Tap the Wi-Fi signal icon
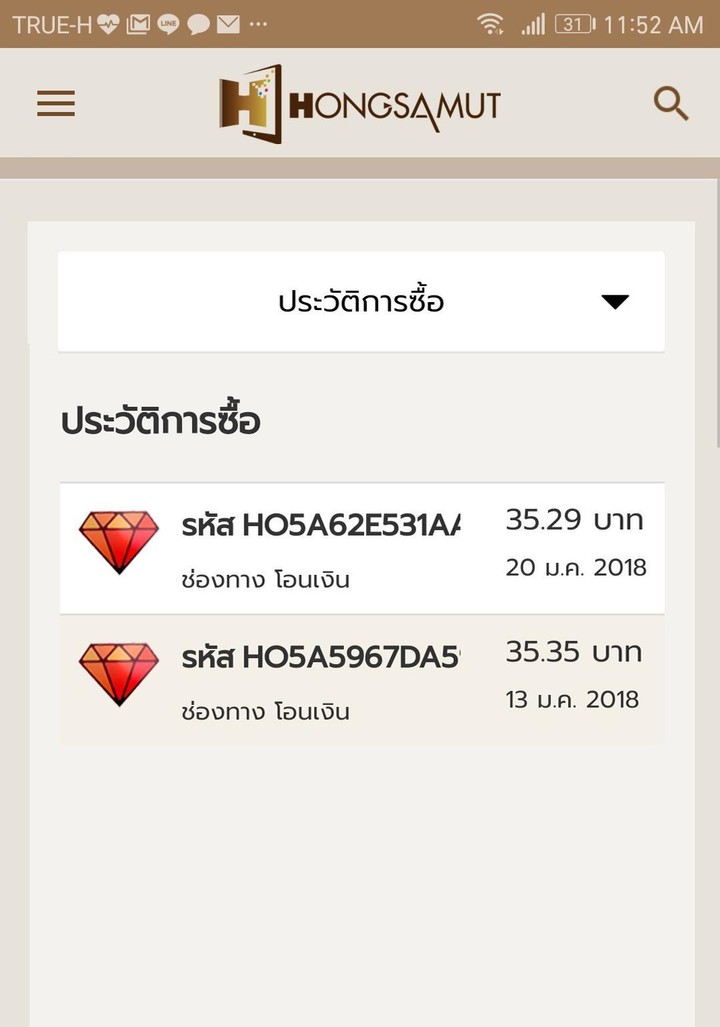The width and height of the screenshot is (720, 1027). [492, 22]
